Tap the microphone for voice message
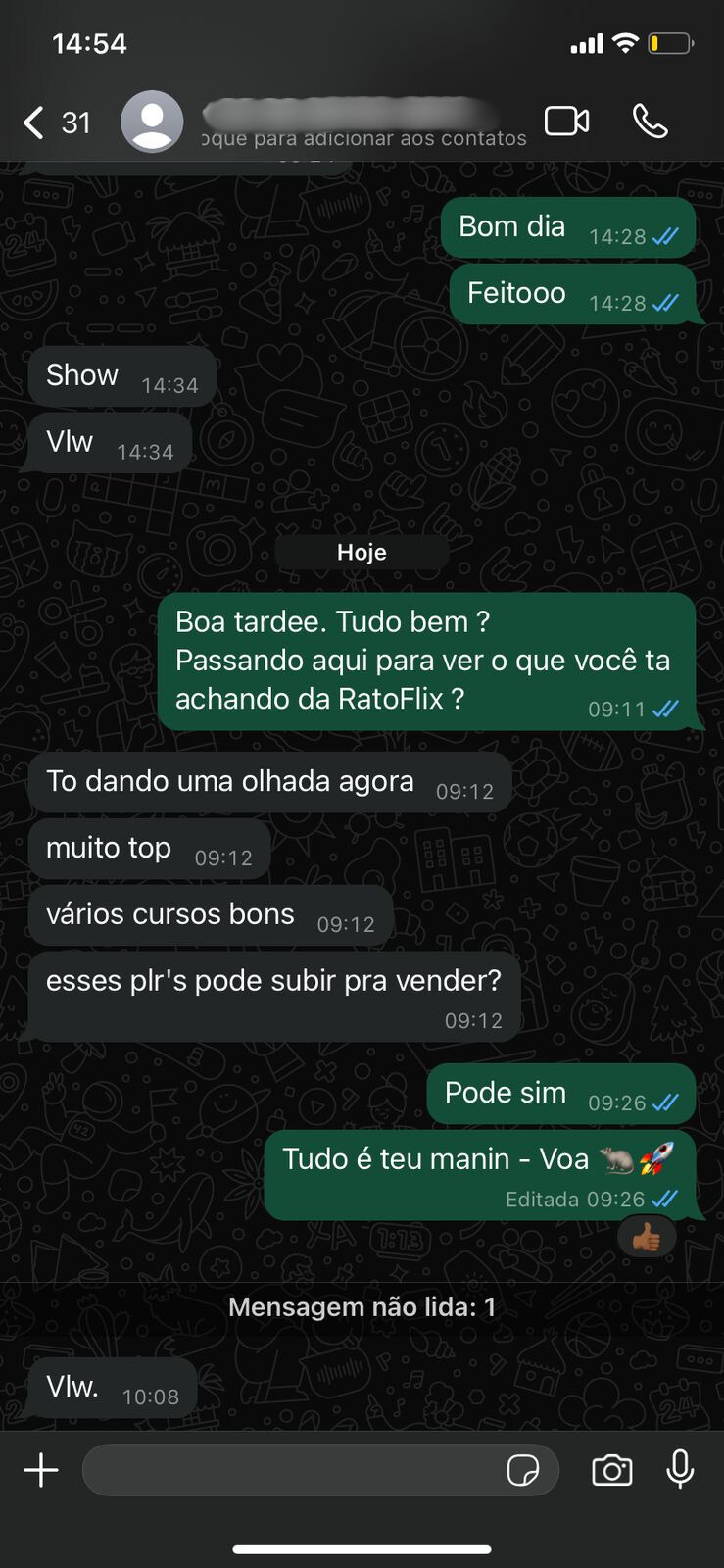Screen dimensions: 724x1568 pos(681,1470)
